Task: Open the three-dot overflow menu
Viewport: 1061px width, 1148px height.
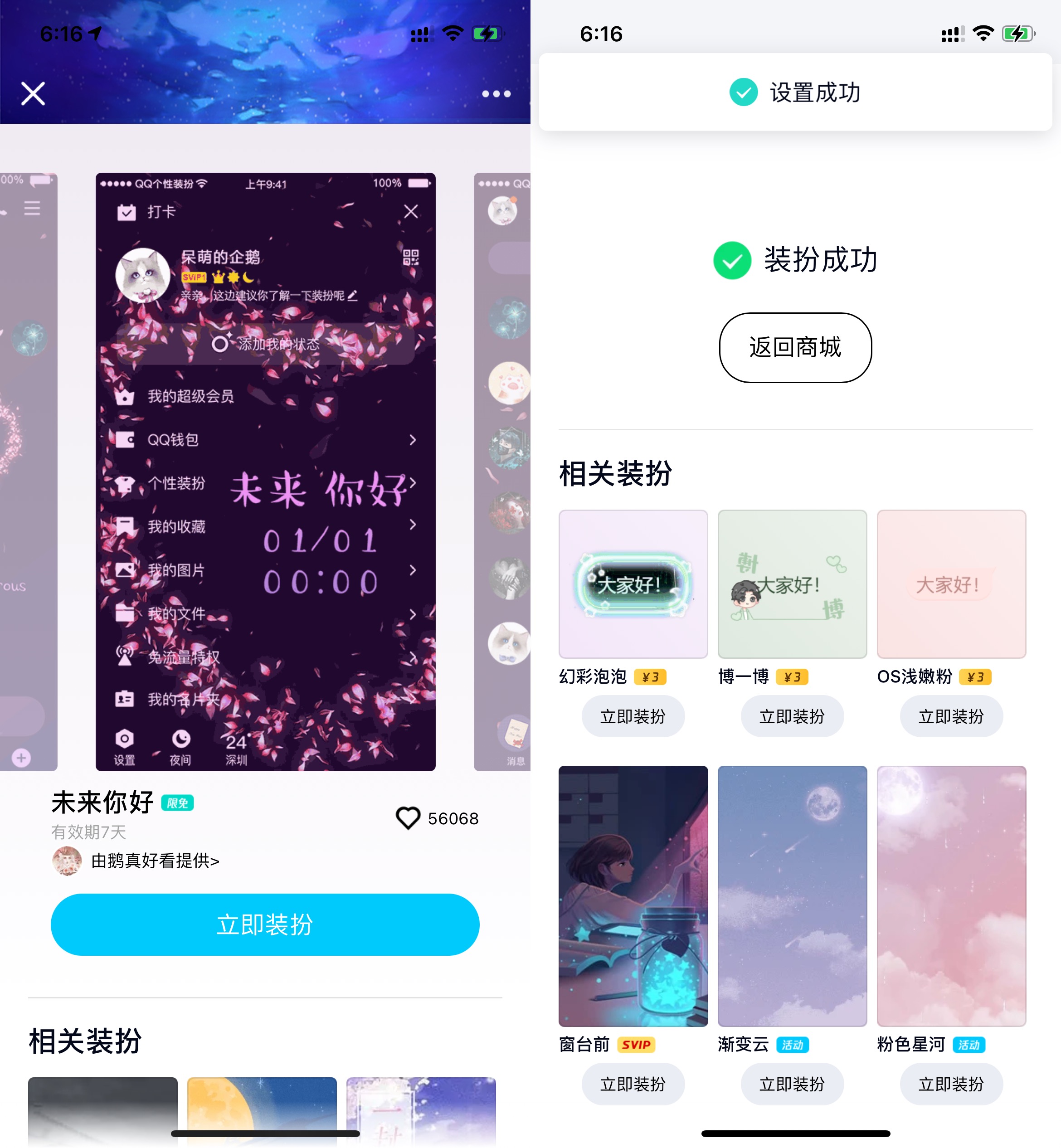Action: click(x=496, y=93)
